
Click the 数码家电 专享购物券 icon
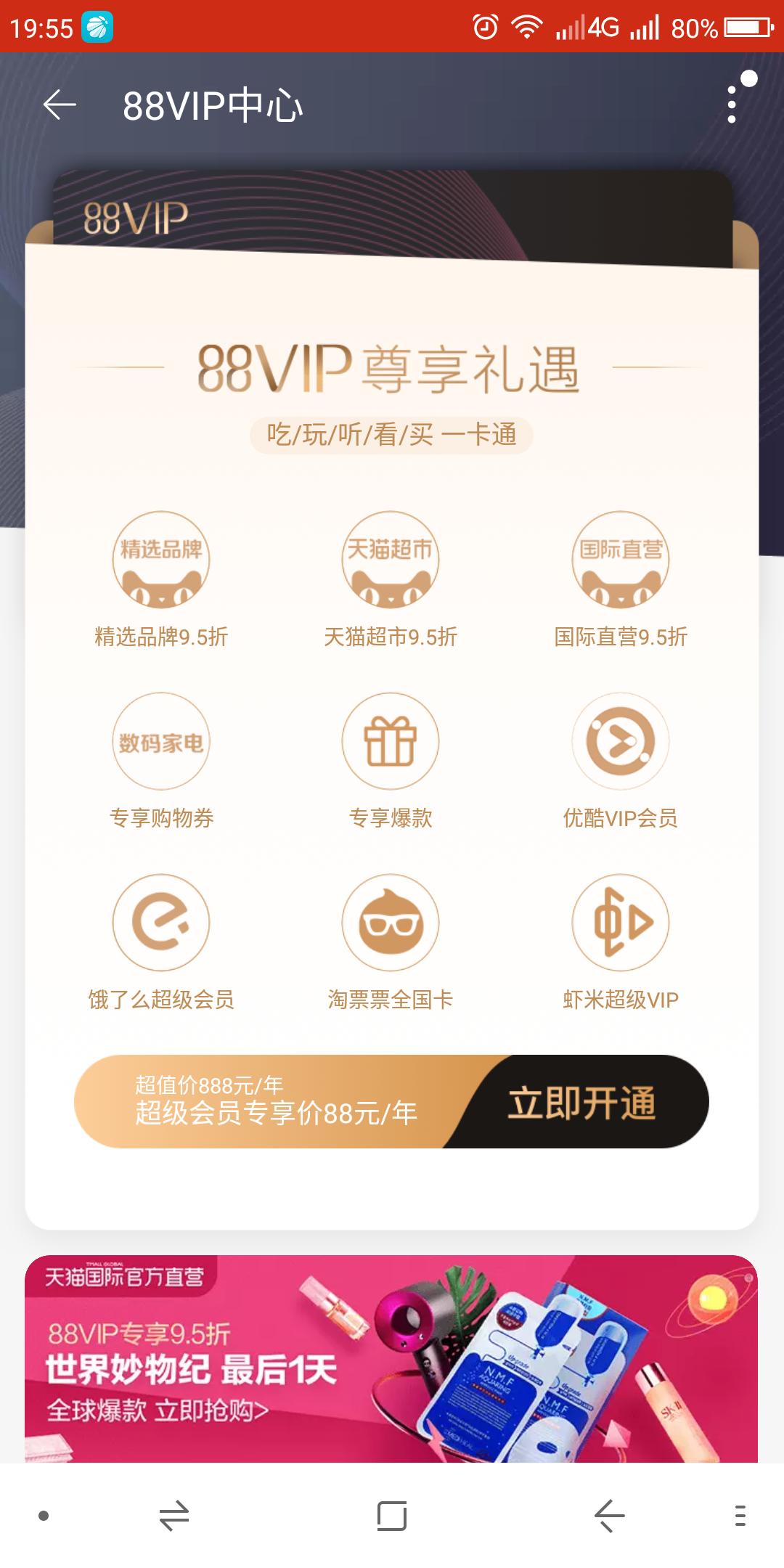[161, 742]
